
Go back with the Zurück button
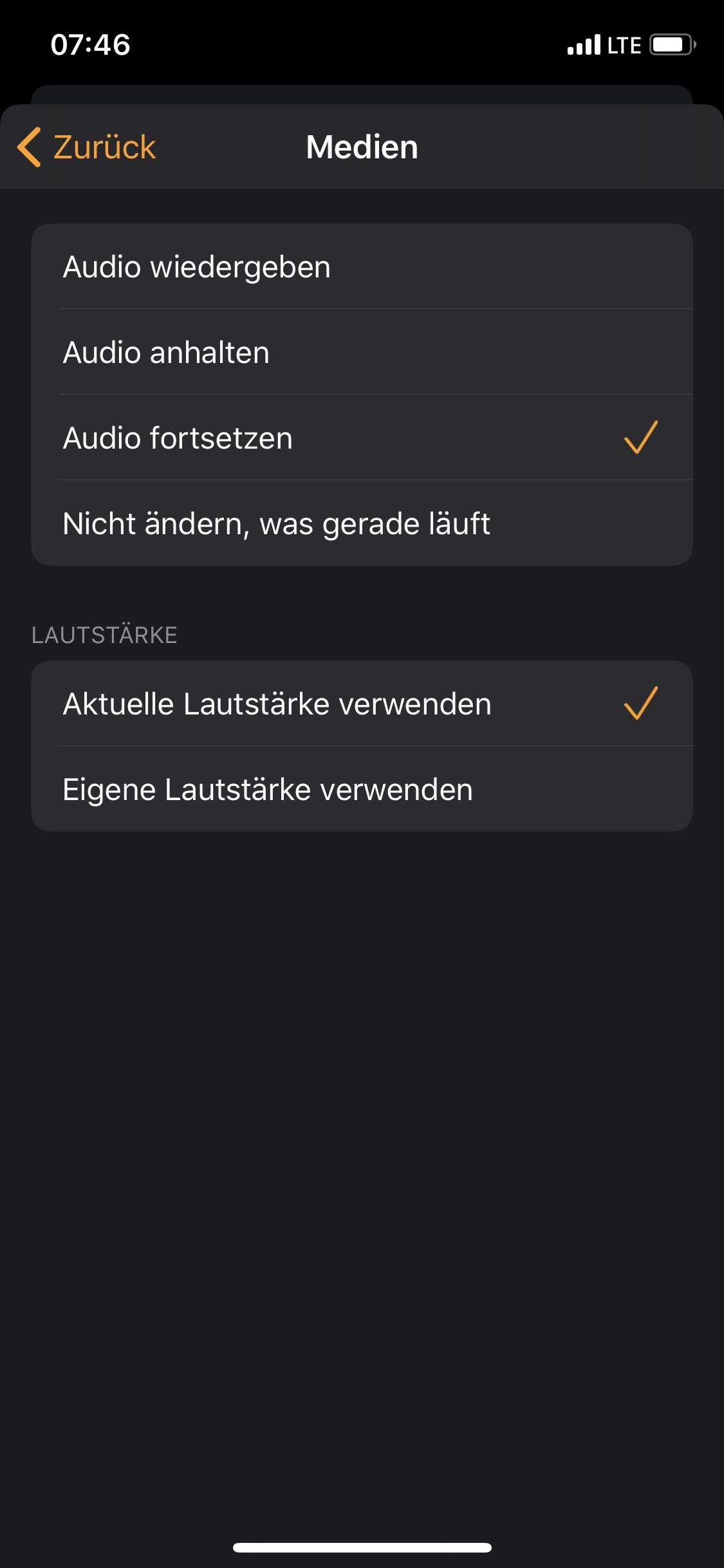point(88,147)
